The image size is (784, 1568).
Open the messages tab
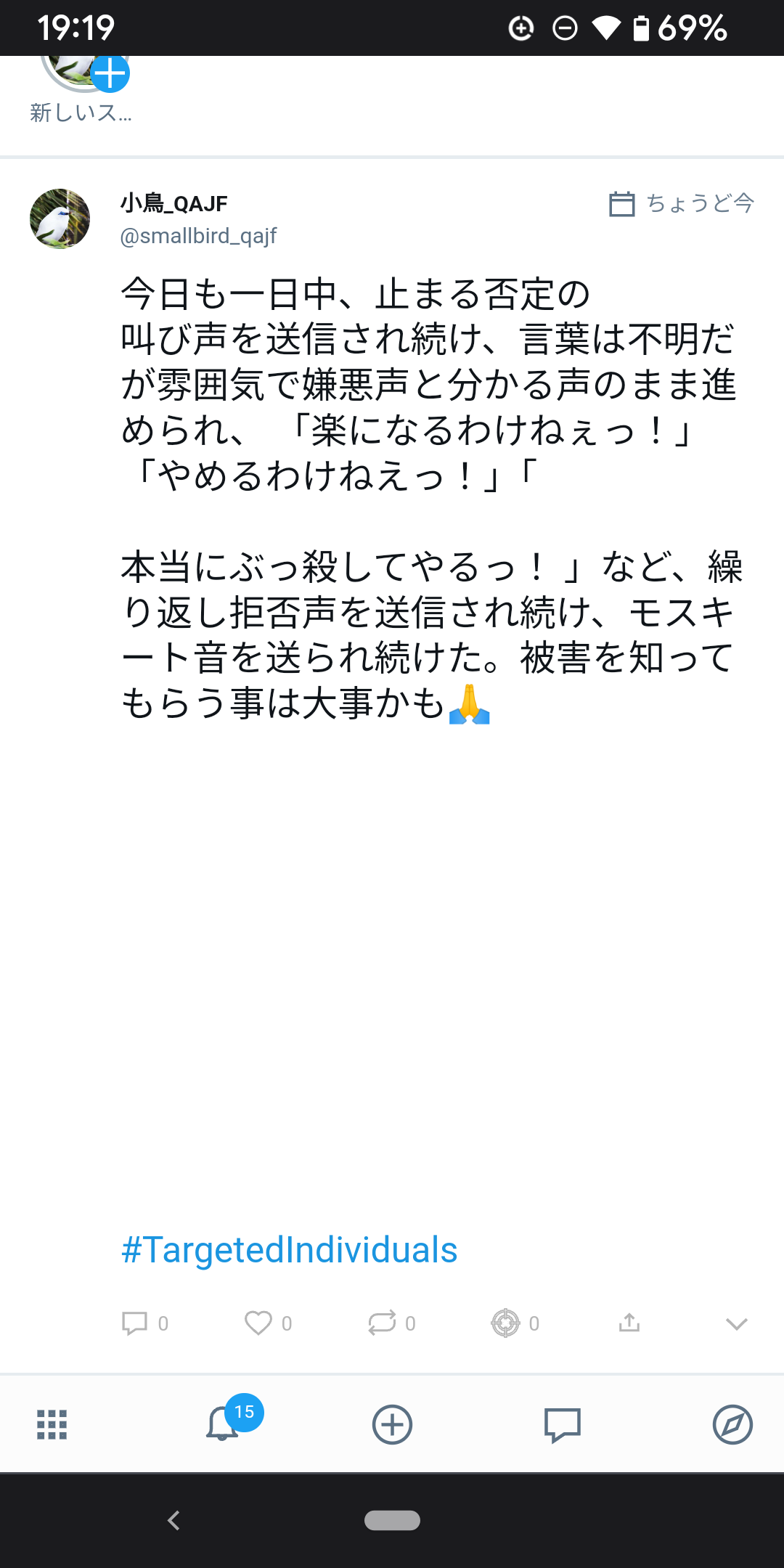pos(563,1424)
